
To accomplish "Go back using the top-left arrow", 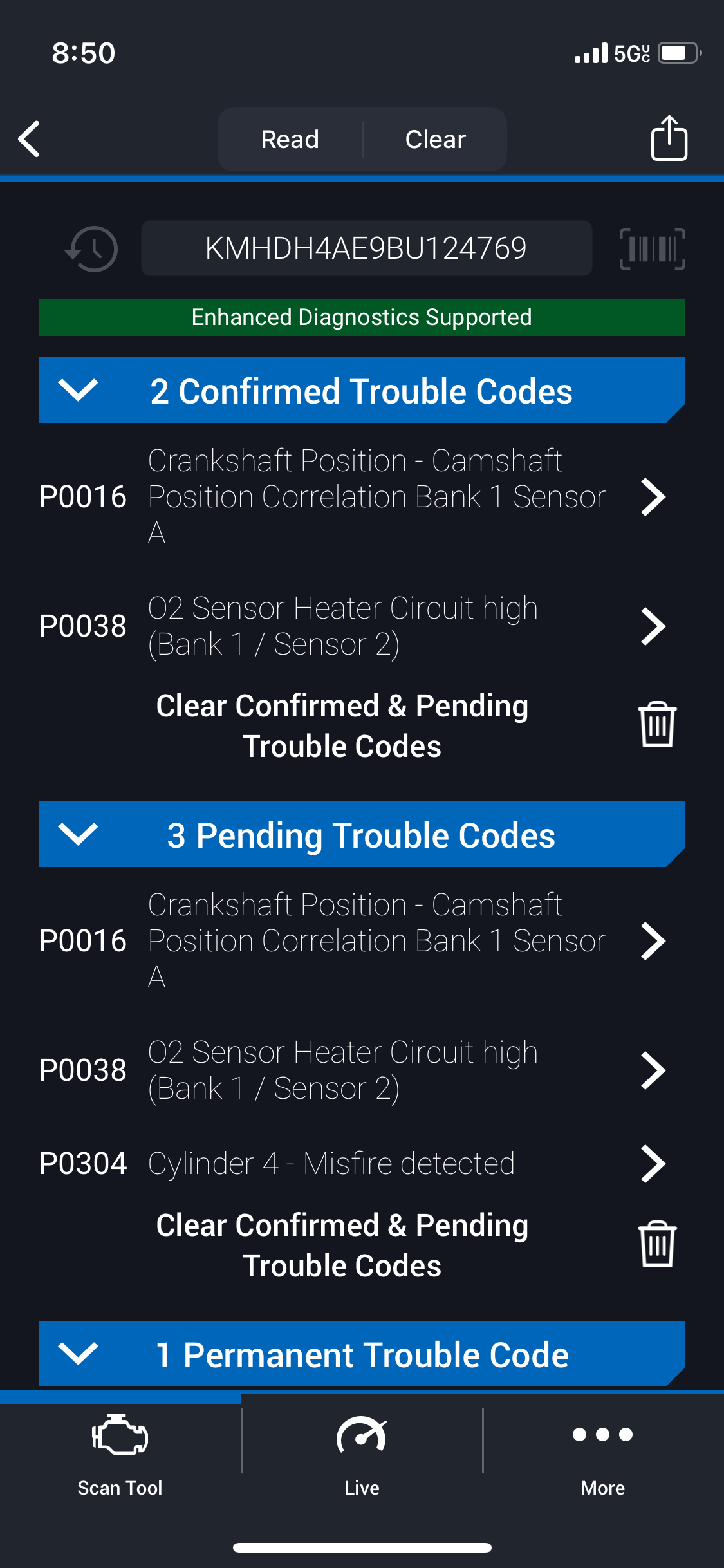I will [x=30, y=139].
